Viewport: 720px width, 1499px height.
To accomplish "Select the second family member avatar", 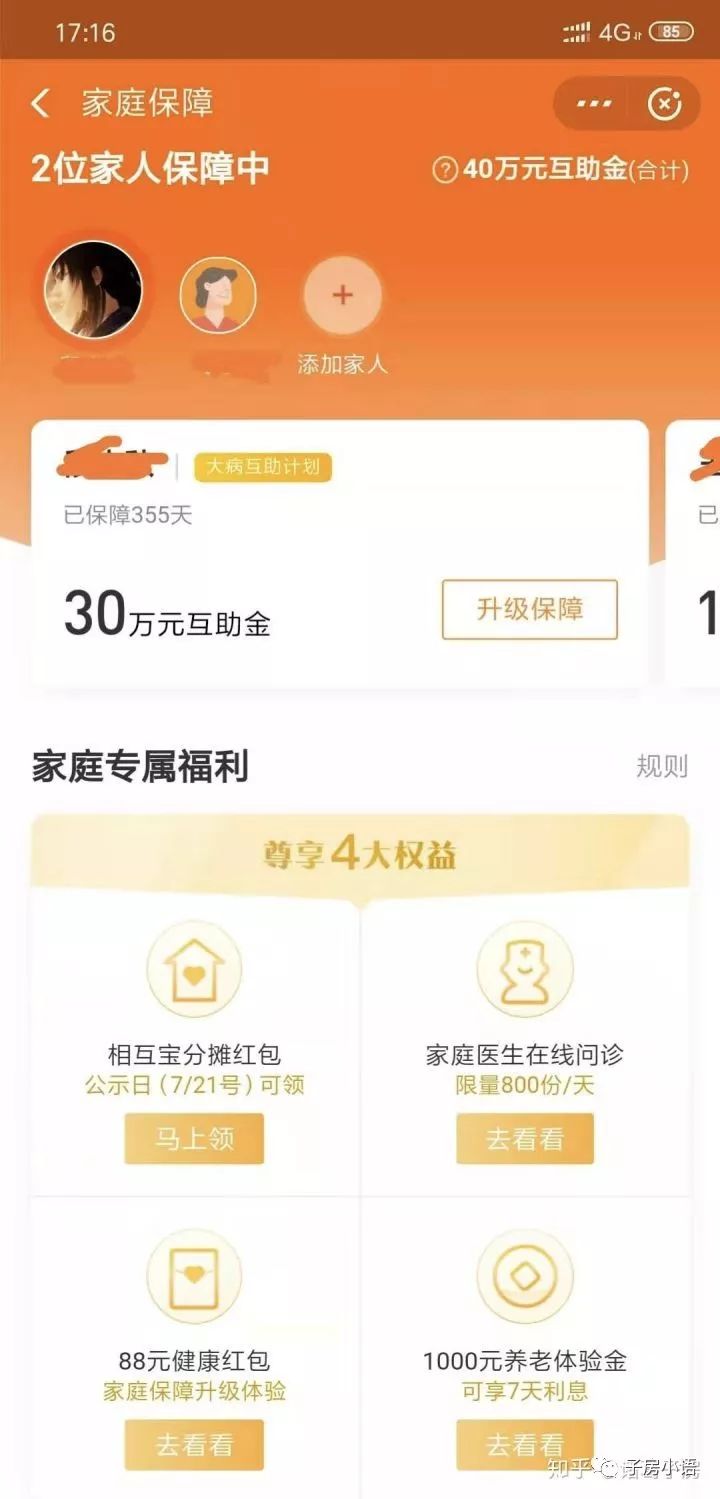I will point(218,295).
